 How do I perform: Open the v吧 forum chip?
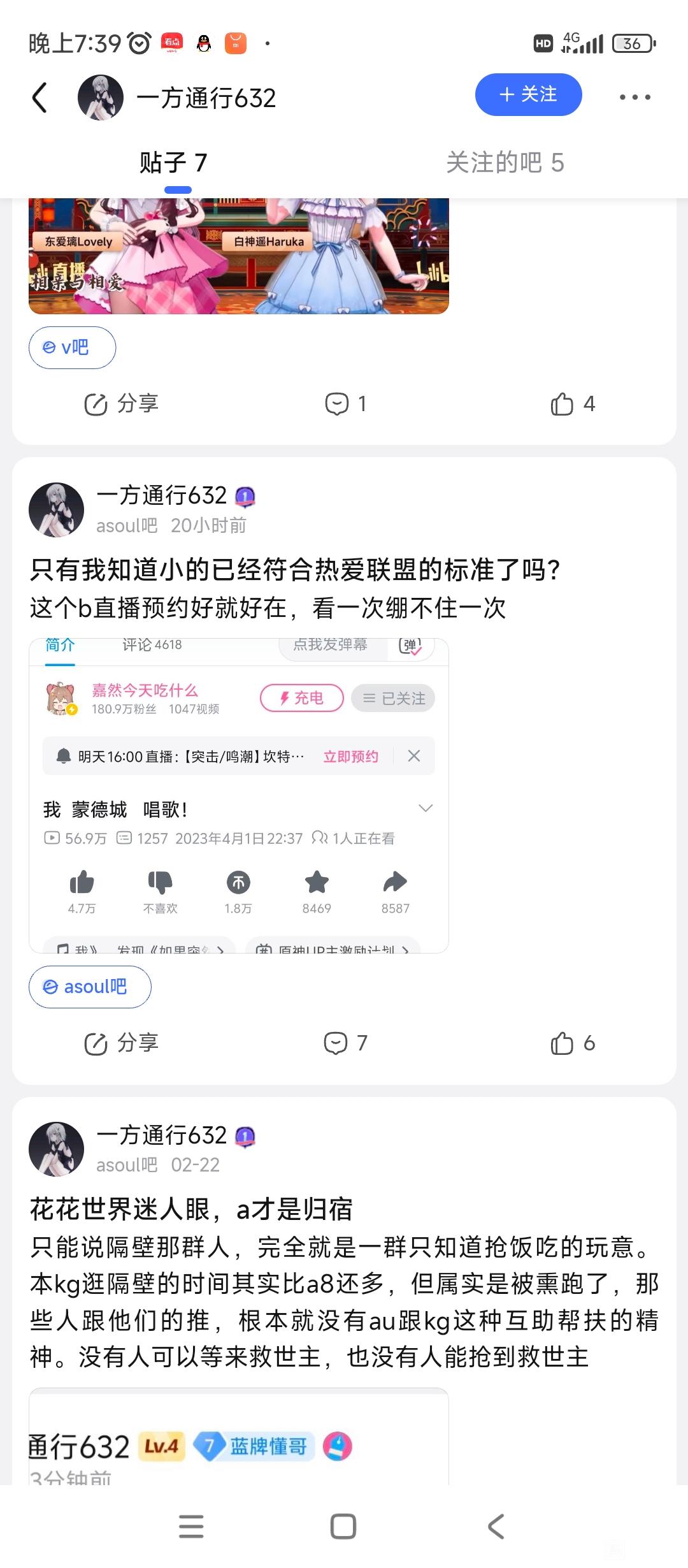[x=72, y=347]
